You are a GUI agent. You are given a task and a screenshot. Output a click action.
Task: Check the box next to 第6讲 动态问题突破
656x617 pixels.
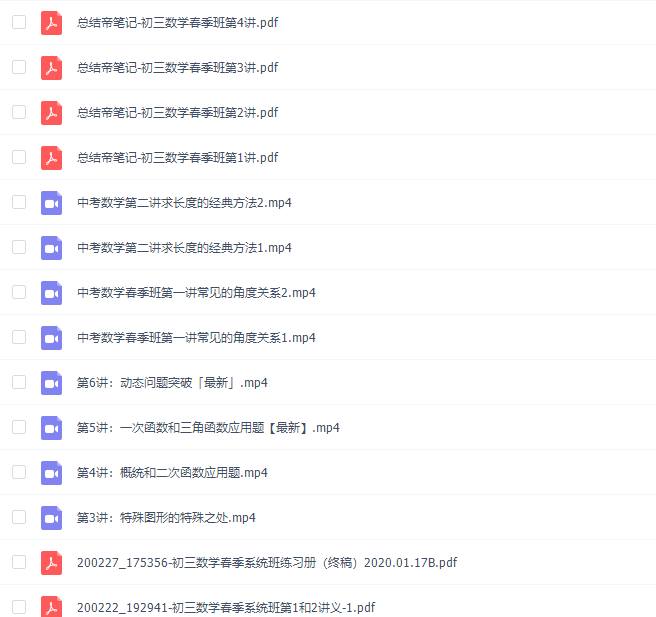tap(19, 381)
